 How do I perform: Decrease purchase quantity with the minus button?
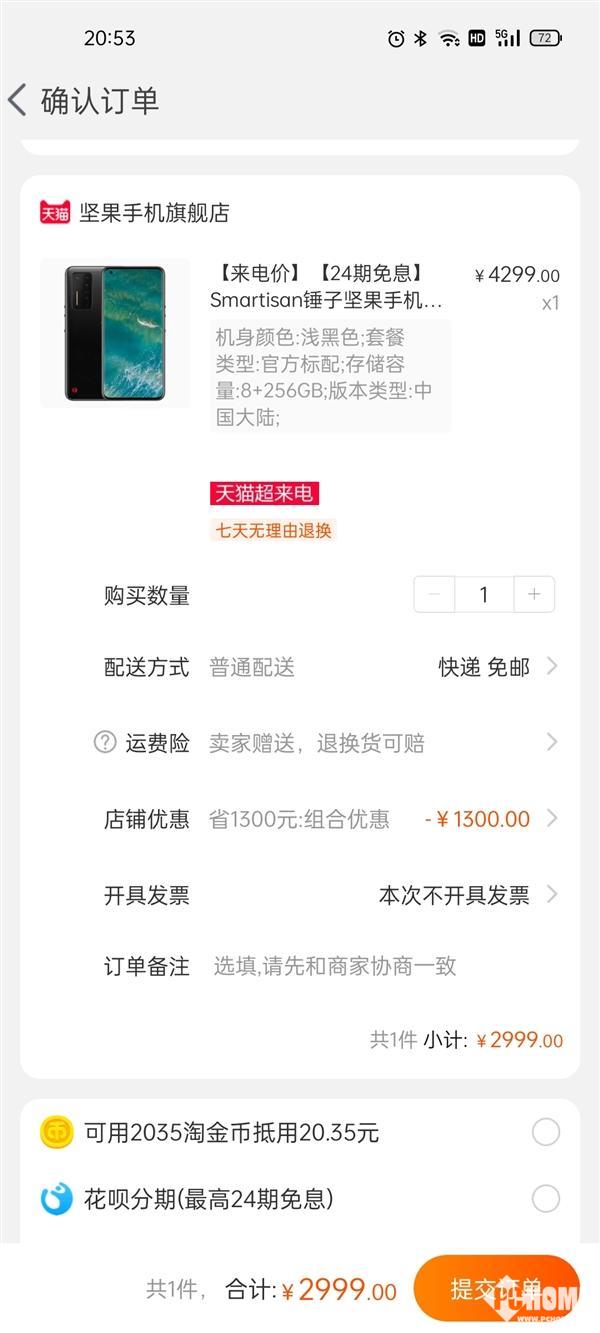pyautogui.click(x=435, y=595)
